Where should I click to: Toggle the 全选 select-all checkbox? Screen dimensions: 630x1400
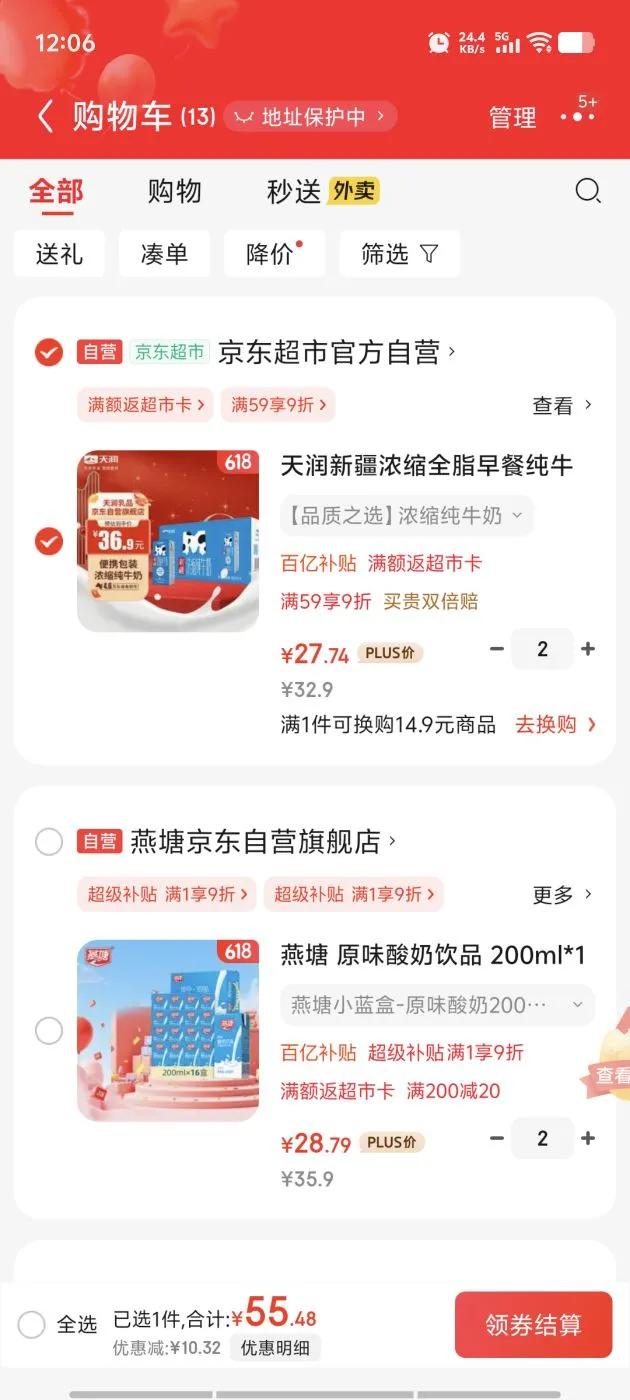click(32, 1325)
